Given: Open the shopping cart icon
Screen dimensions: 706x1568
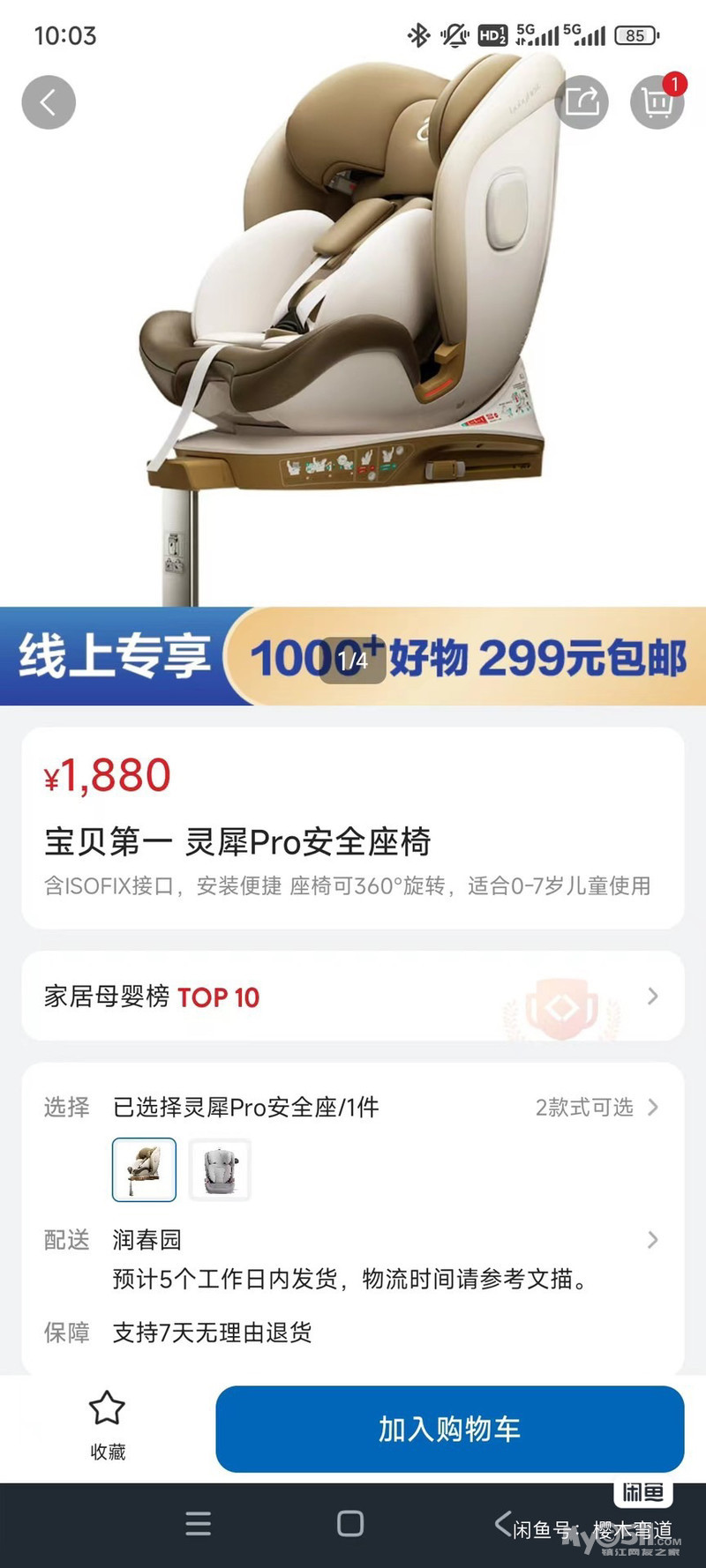Looking at the screenshot, I should click(657, 103).
